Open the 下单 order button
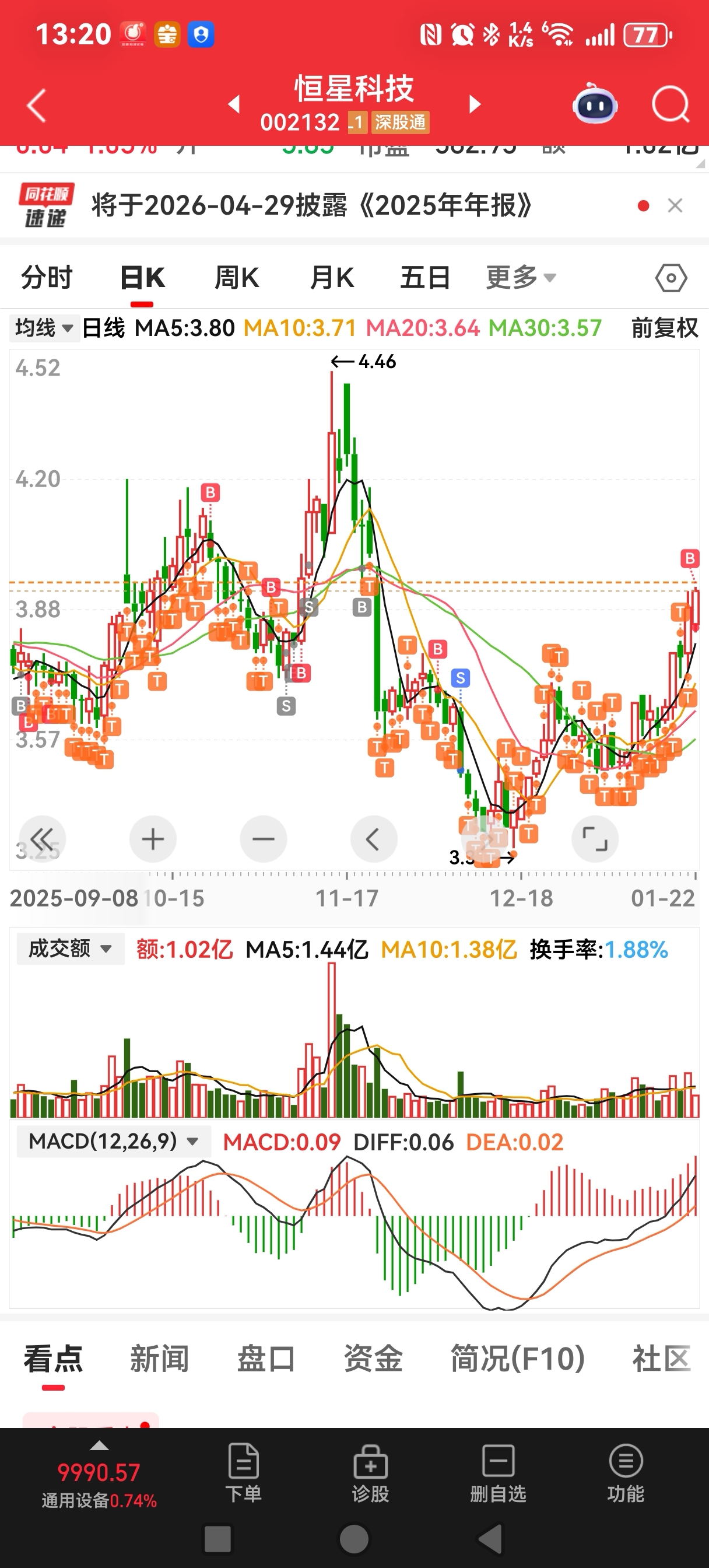The image size is (709, 1568). [x=244, y=1472]
